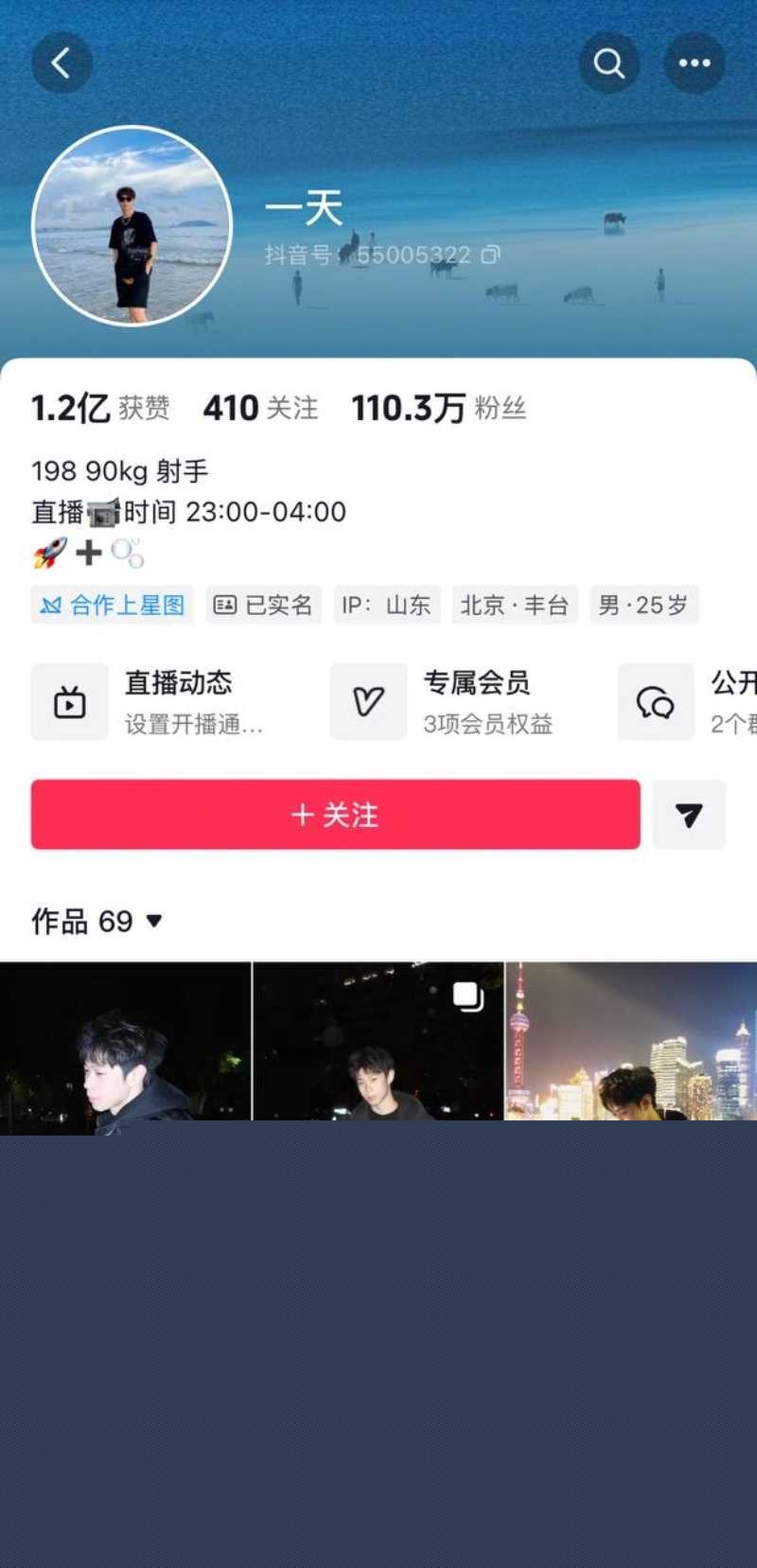This screenshot has width=757, height=1568.
Task: Expand the 作品 69 dropdown arrow
Action: tap(154, 922)
